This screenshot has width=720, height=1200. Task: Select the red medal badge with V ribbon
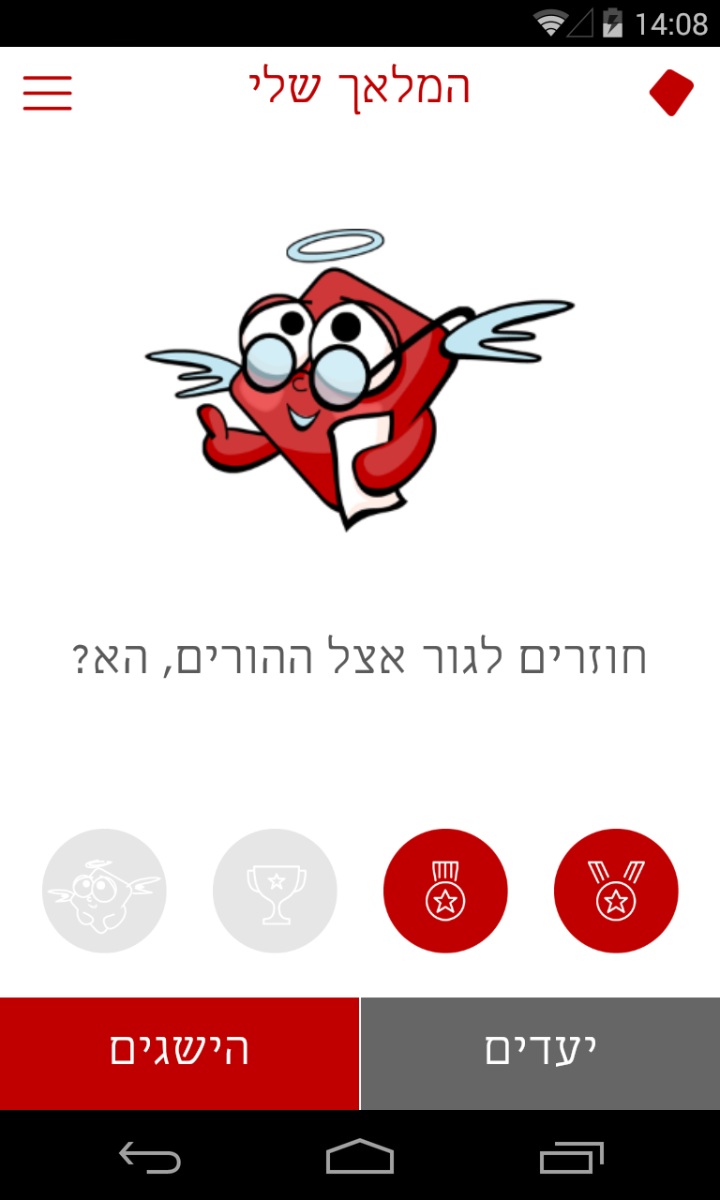point(616,890)
